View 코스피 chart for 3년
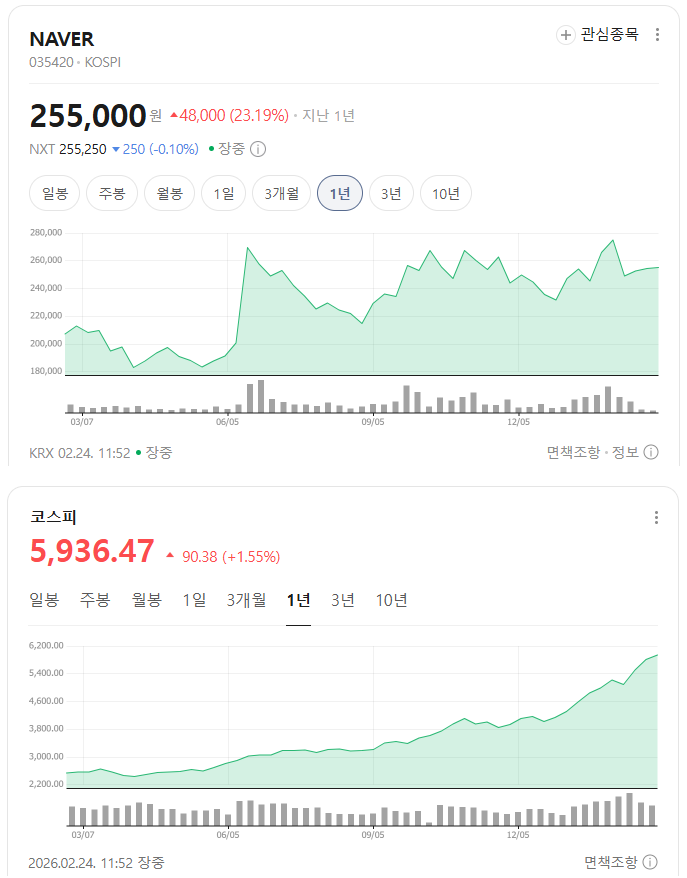The height and width of the screenshot is (878, 687). pyautogui.click(x=343, y=600)
